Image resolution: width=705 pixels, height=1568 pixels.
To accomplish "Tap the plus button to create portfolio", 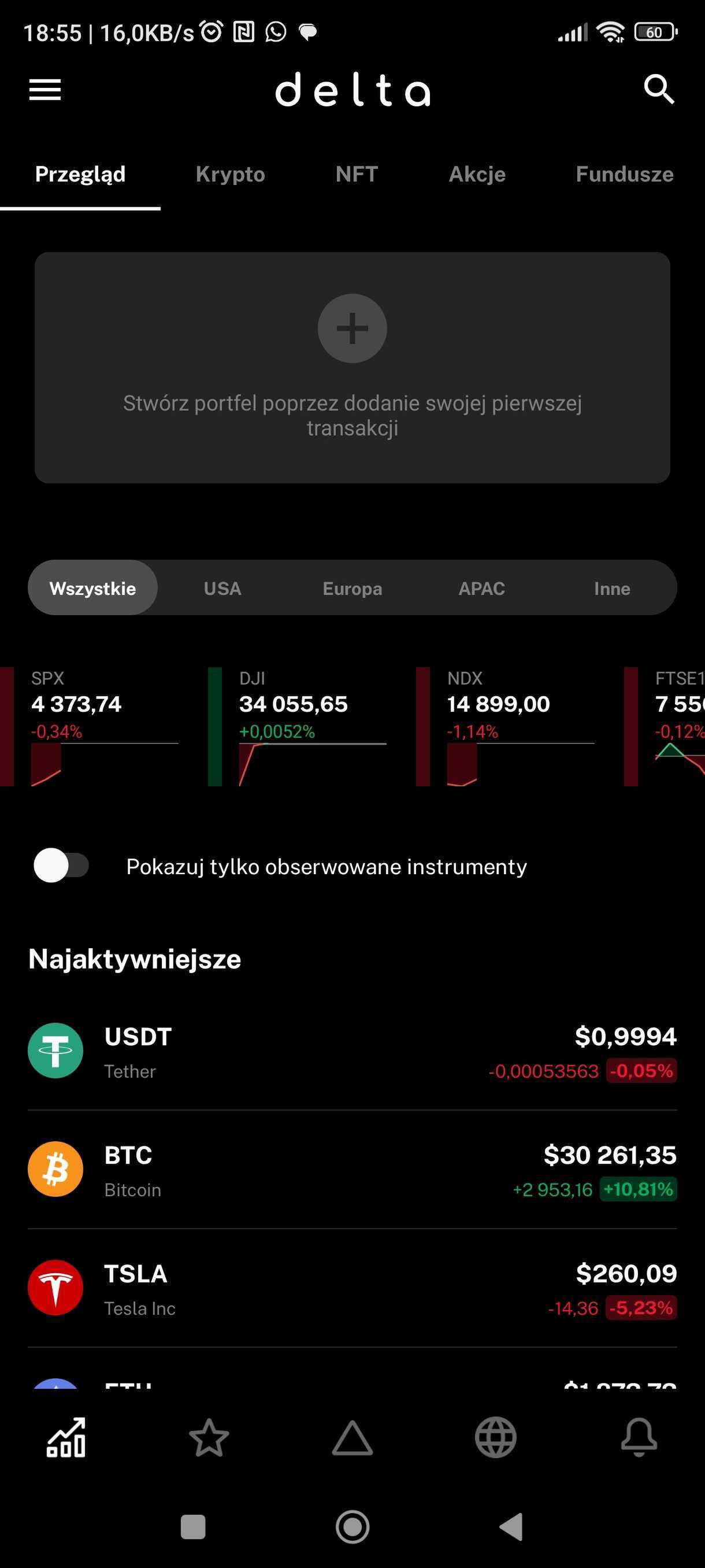I will tap(352, 329).
